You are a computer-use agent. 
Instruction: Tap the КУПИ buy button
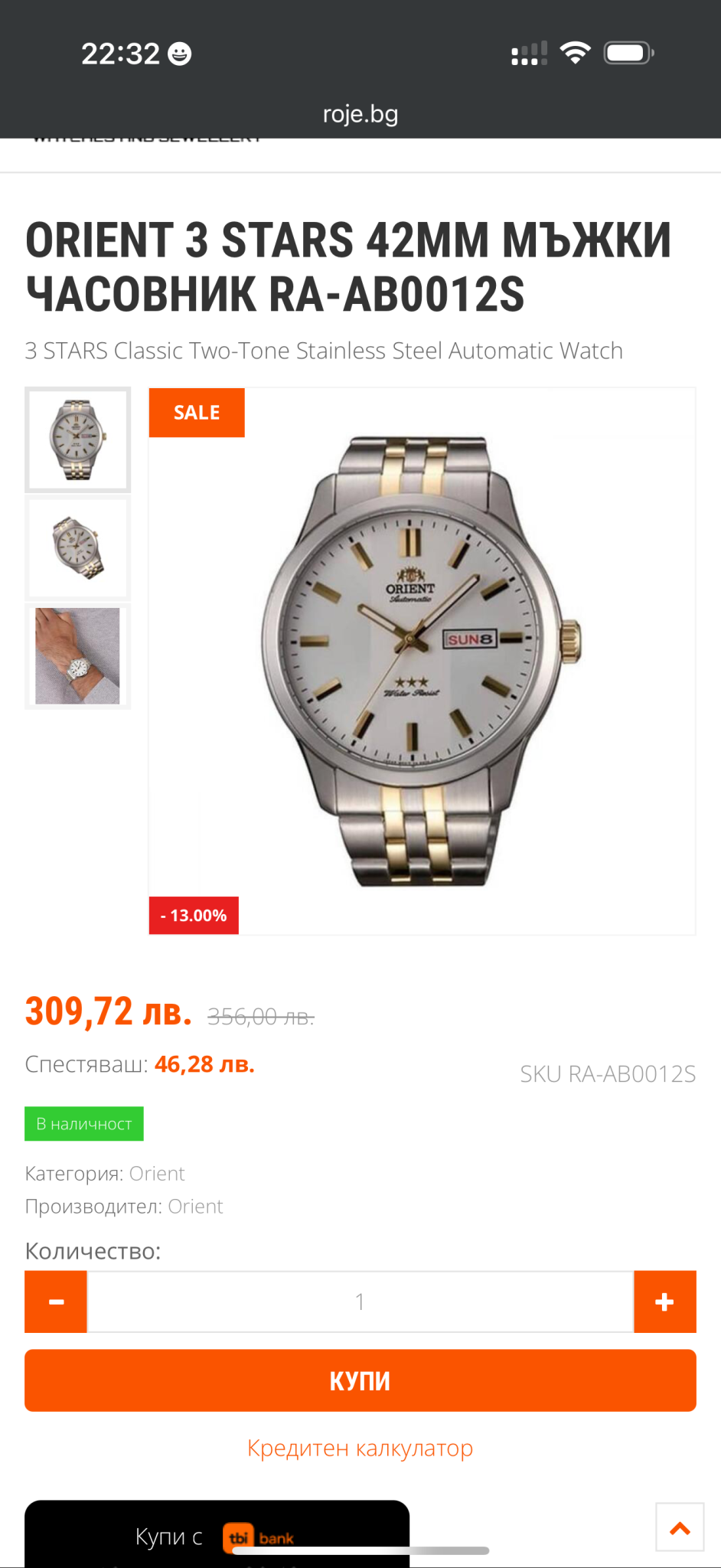360,1380
